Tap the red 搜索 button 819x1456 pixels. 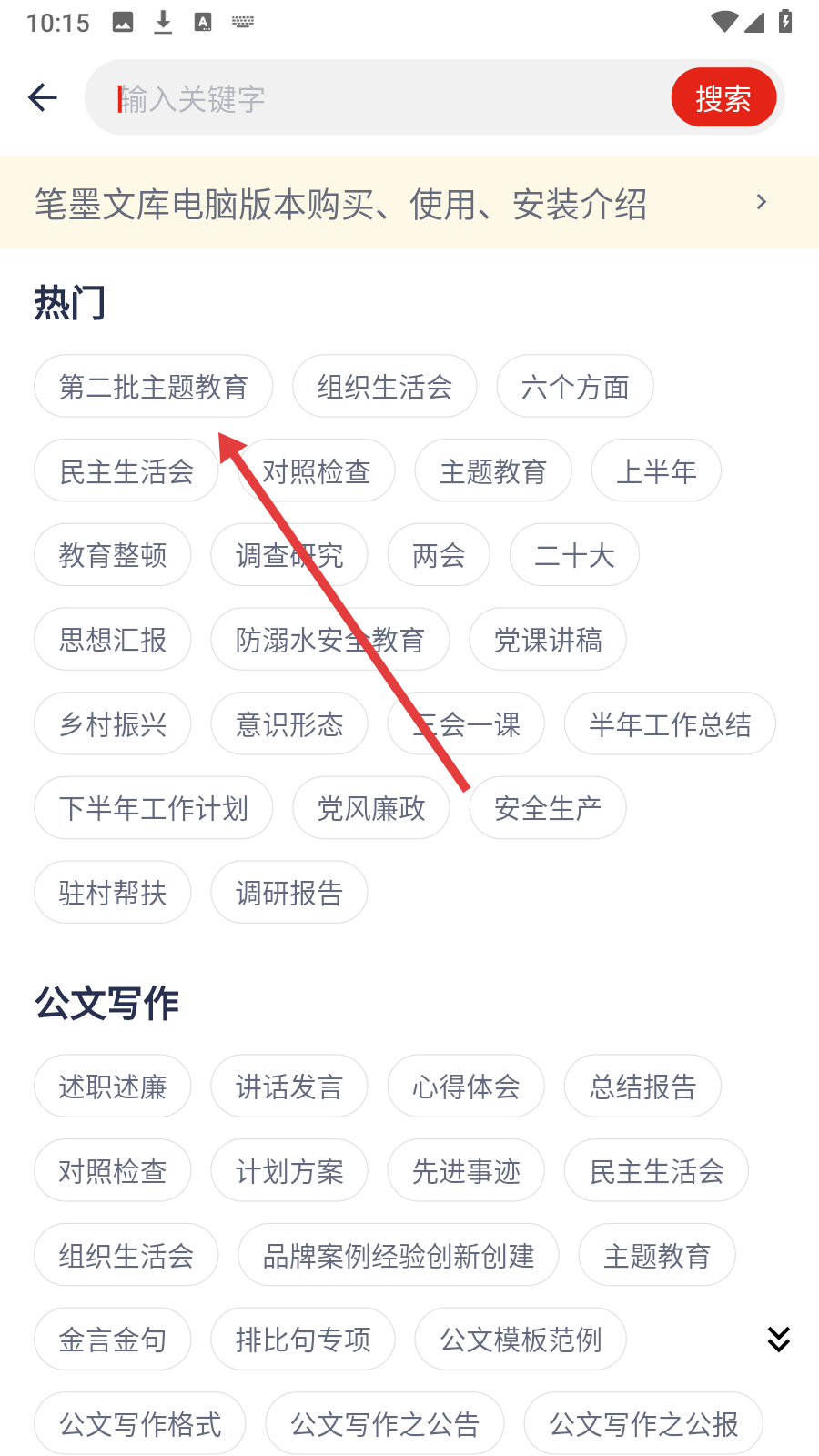click(723, 97)
